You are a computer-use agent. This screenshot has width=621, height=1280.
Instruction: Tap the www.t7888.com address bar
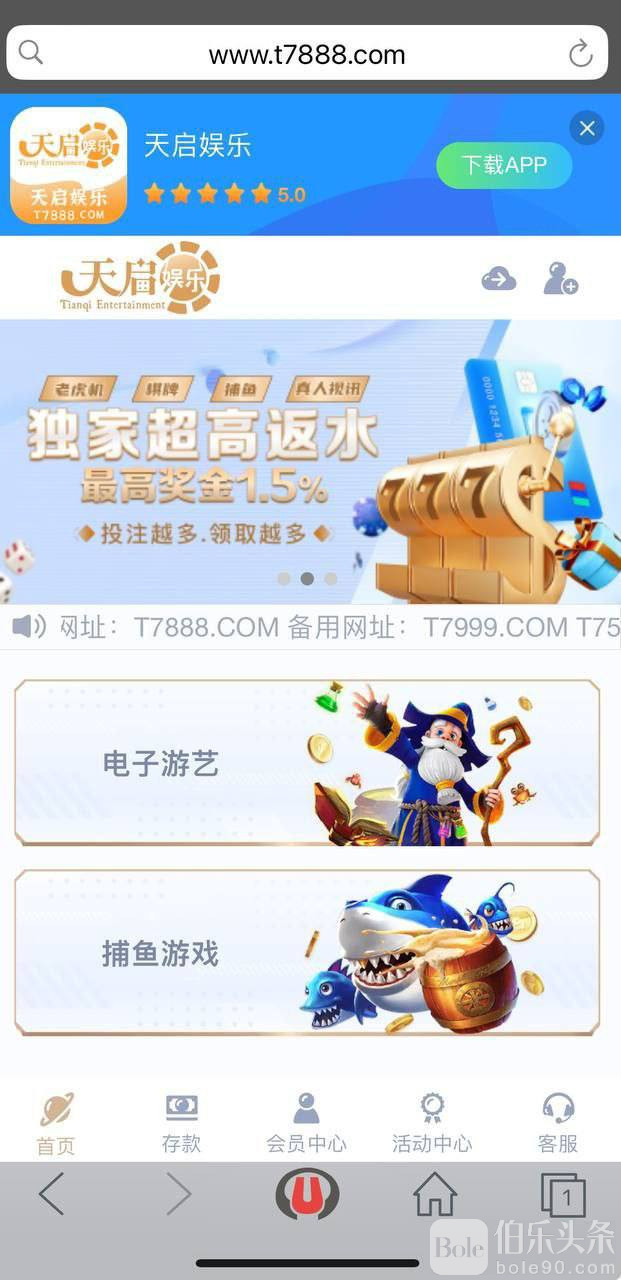point(306,54)
